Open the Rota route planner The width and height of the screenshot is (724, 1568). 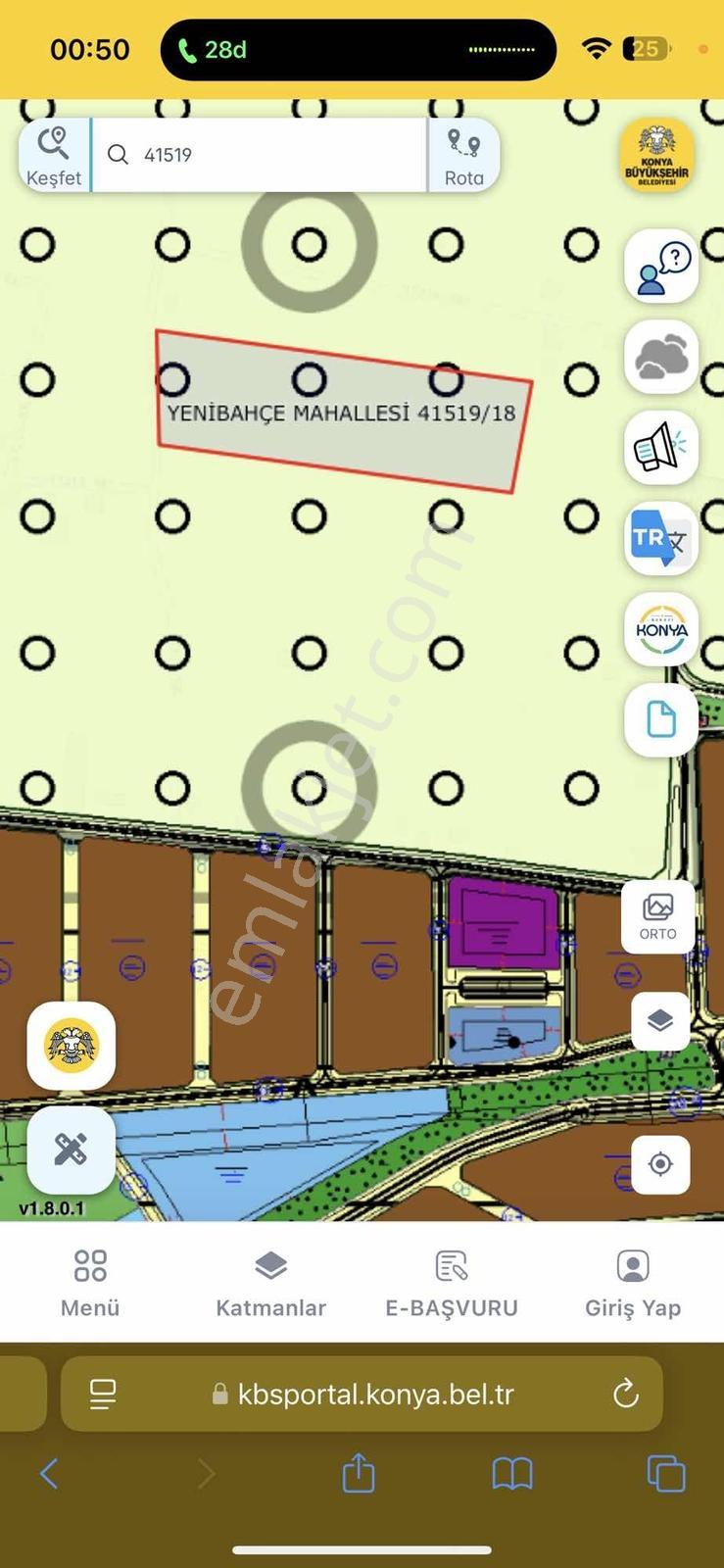click(463, 155)
